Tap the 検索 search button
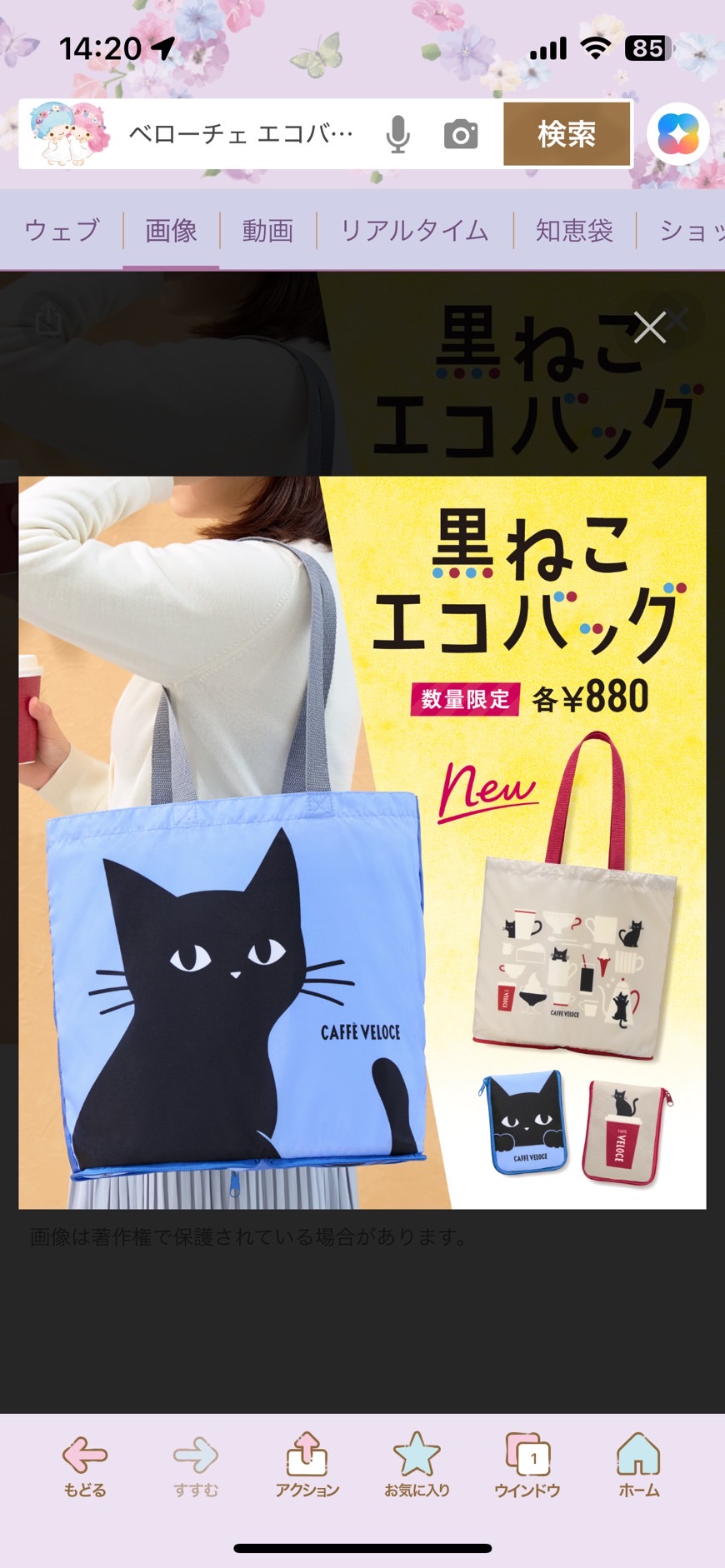Image resolution: width=725 pixels, height=1568 pixels. pos(567,134)
